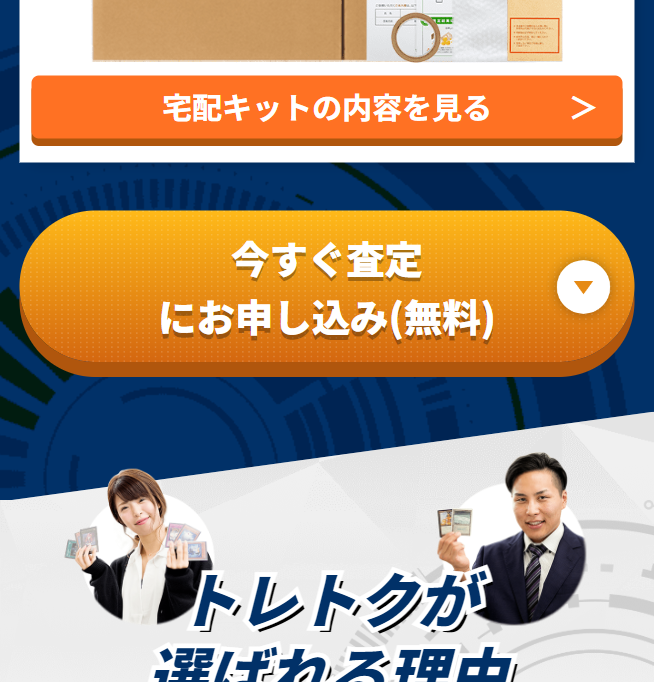The width and height of the screenshot is (654, 682).
Task: Tap 今すぐ査定にお申し込み(無料) button
Action: (x=327, y=289)
